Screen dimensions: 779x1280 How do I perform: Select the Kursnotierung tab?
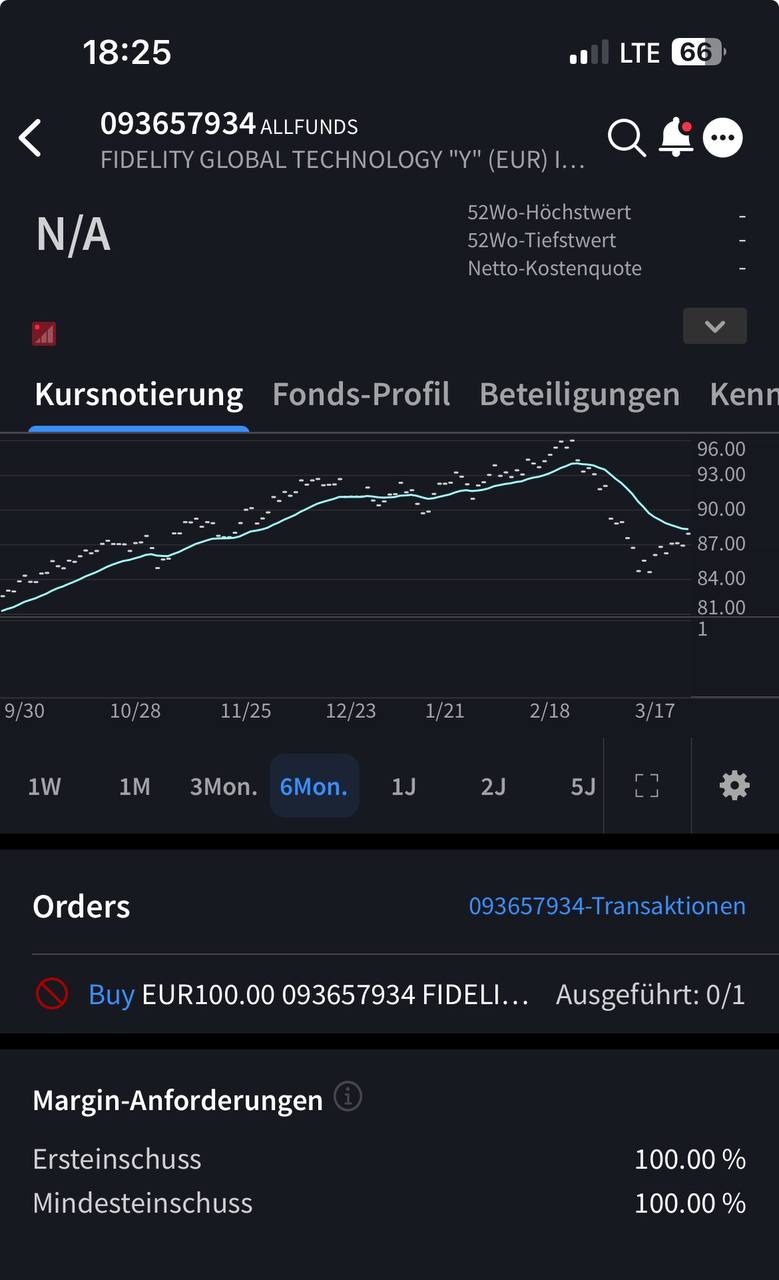point(139,394)
